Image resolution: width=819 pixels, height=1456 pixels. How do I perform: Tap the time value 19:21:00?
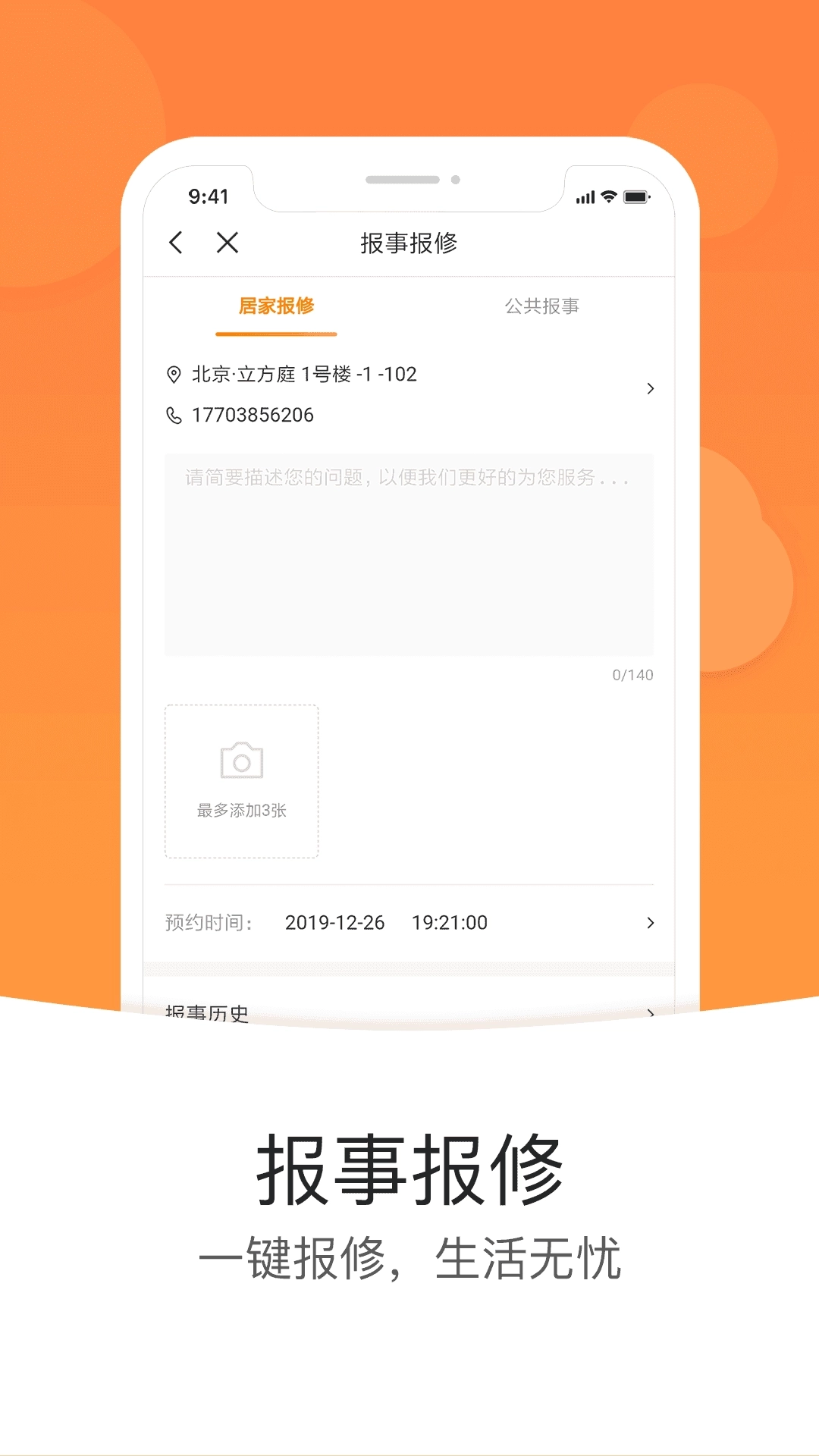(x=450, y=923)
